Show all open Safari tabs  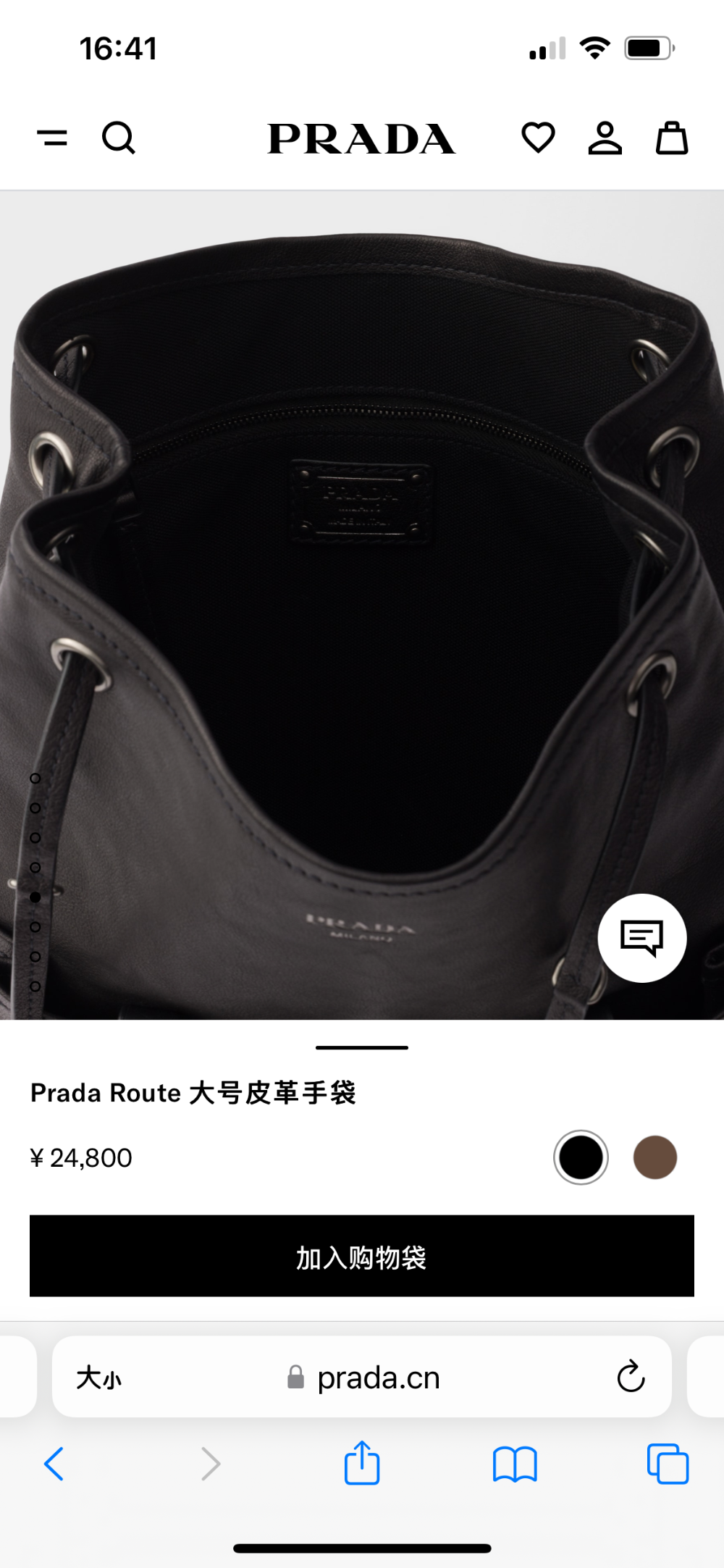(x=668, y=1464)
